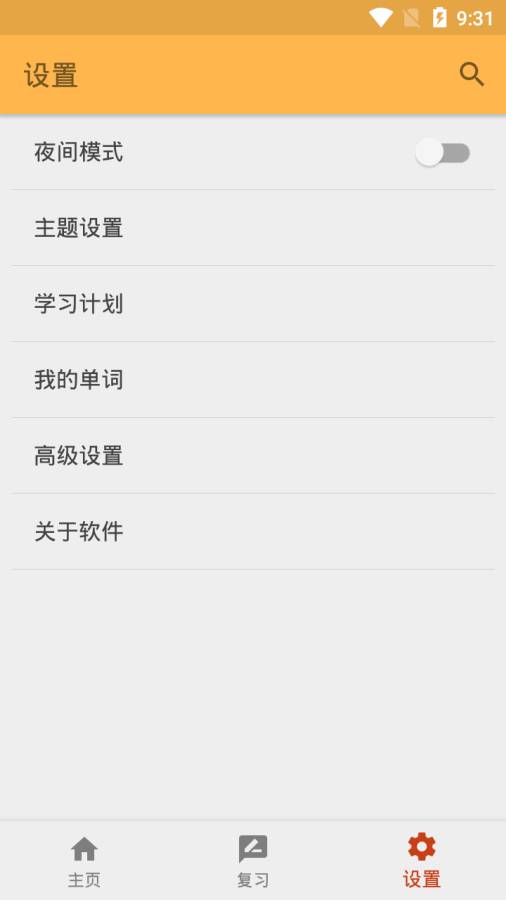Open 主题设置 theme settings
The width and height of the screenshot is (506, 900).
tap(253, 228)
